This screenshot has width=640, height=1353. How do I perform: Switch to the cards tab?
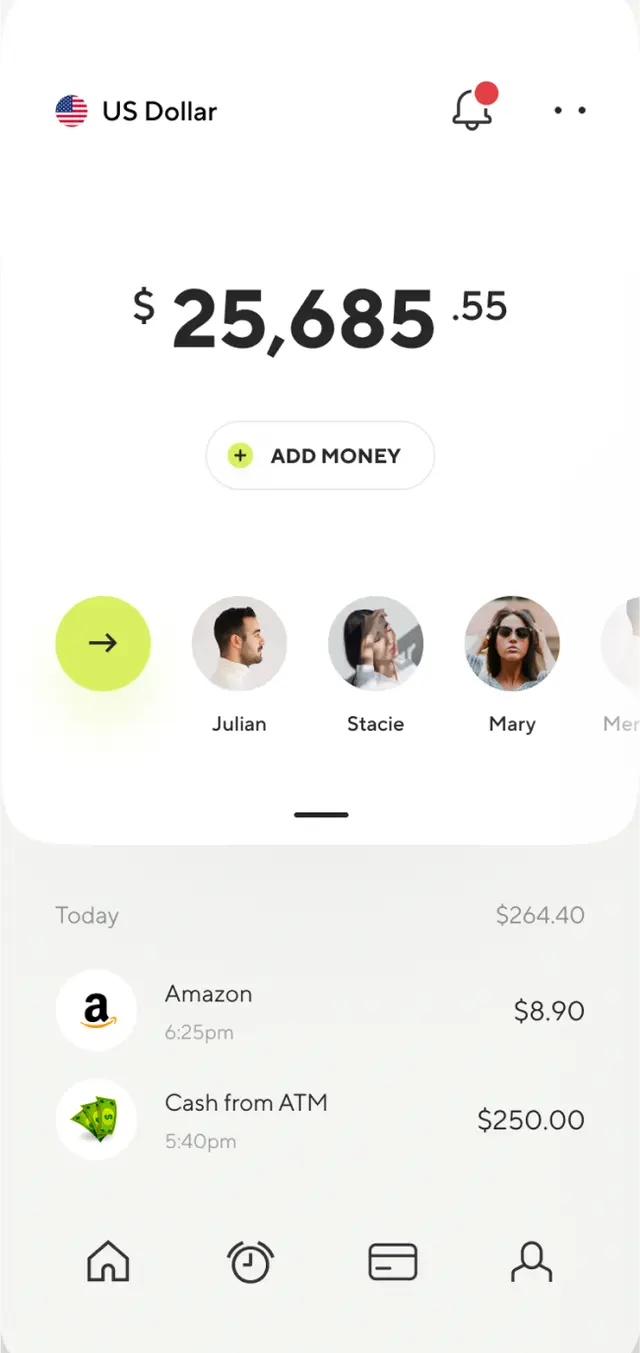[x=393, y=1261]
